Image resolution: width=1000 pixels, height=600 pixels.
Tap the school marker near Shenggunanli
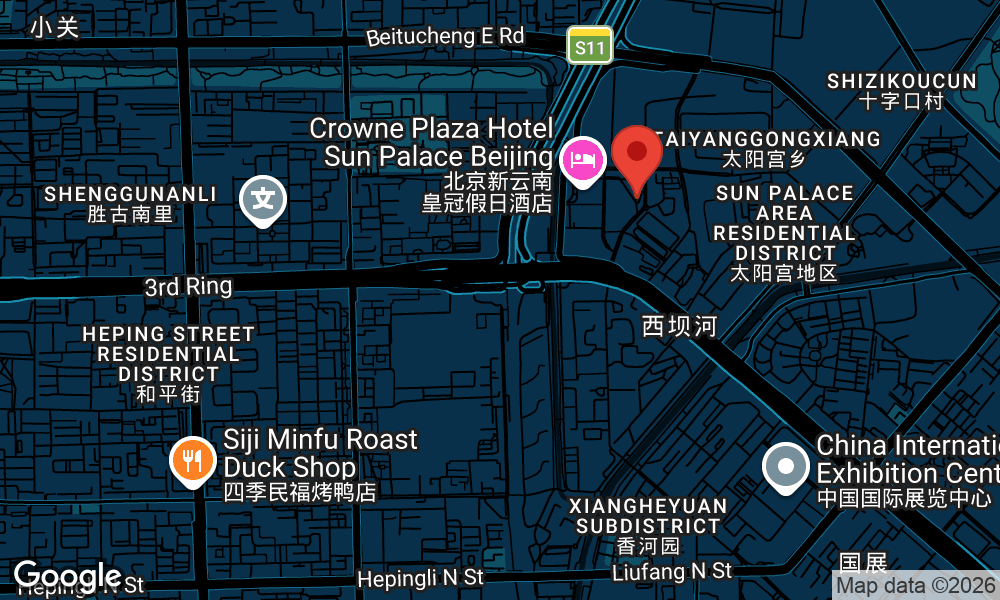point(263,198)
